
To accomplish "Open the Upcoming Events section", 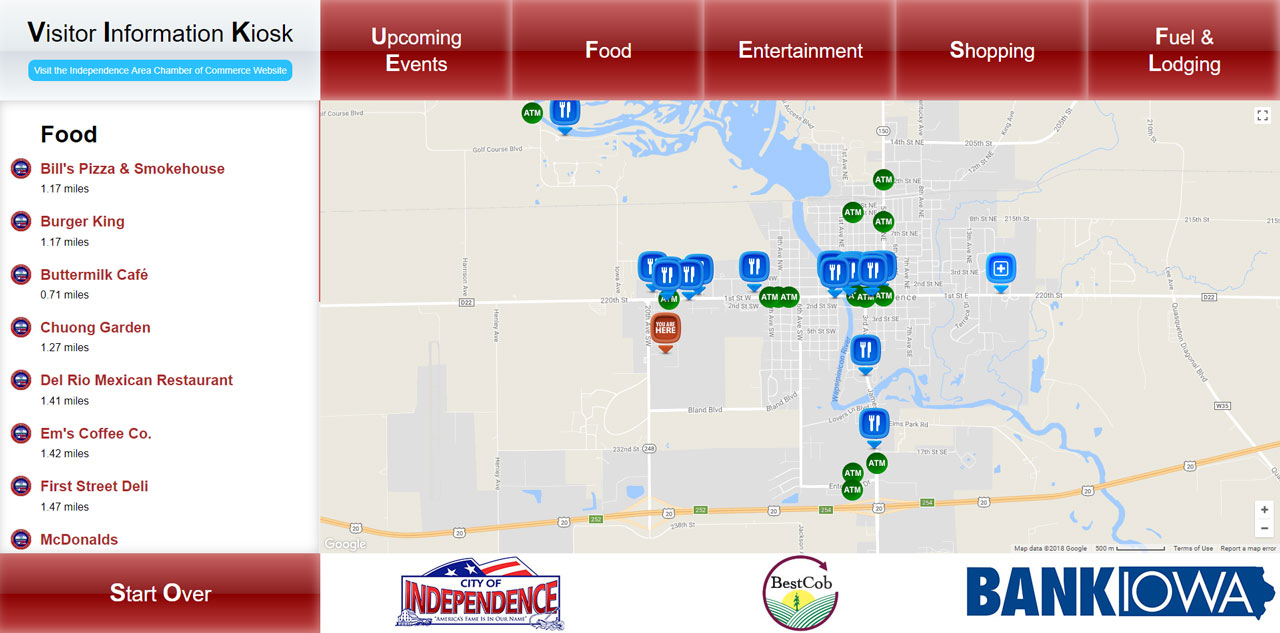I will pos(416,50).
